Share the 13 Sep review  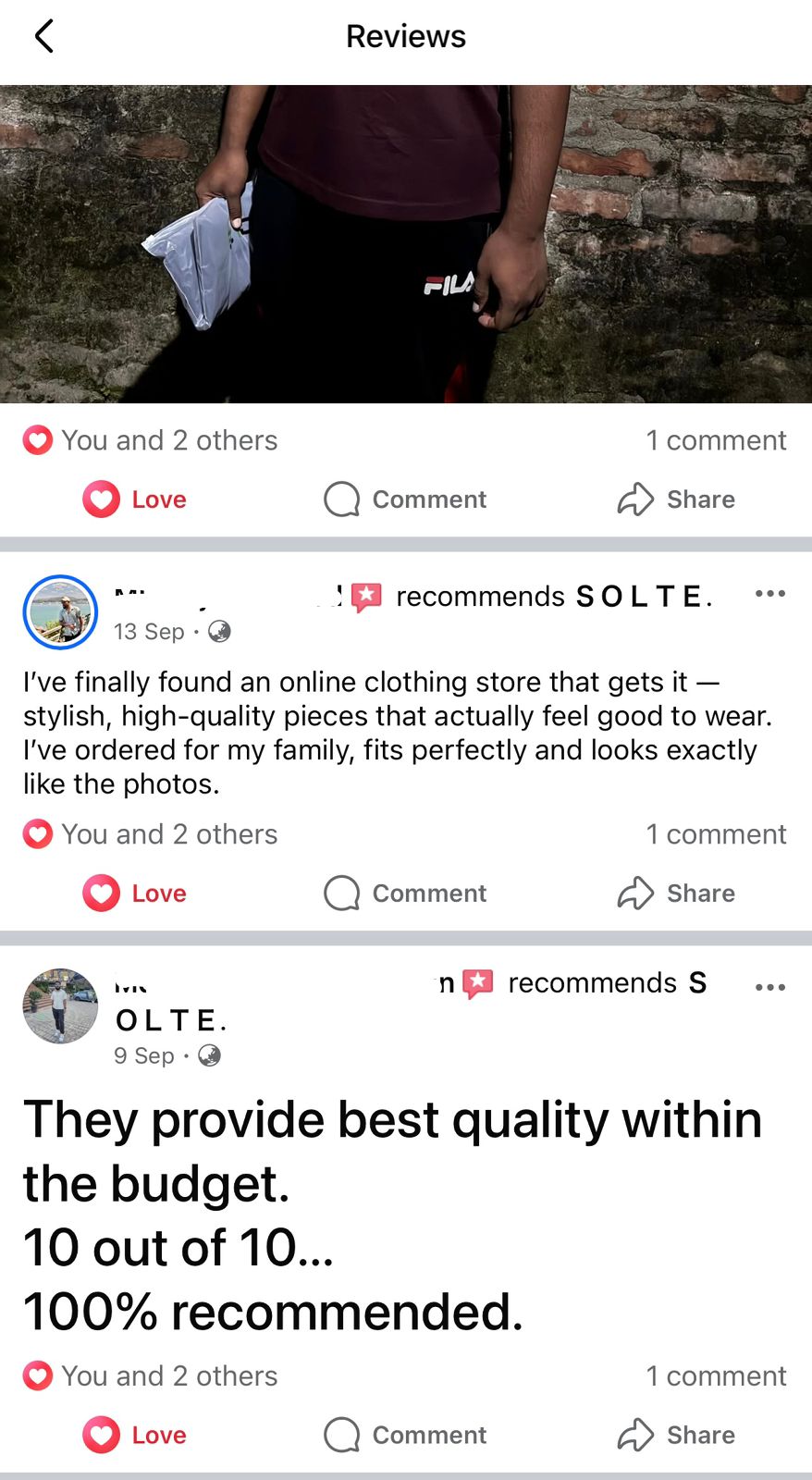click(x=676, y=894)
